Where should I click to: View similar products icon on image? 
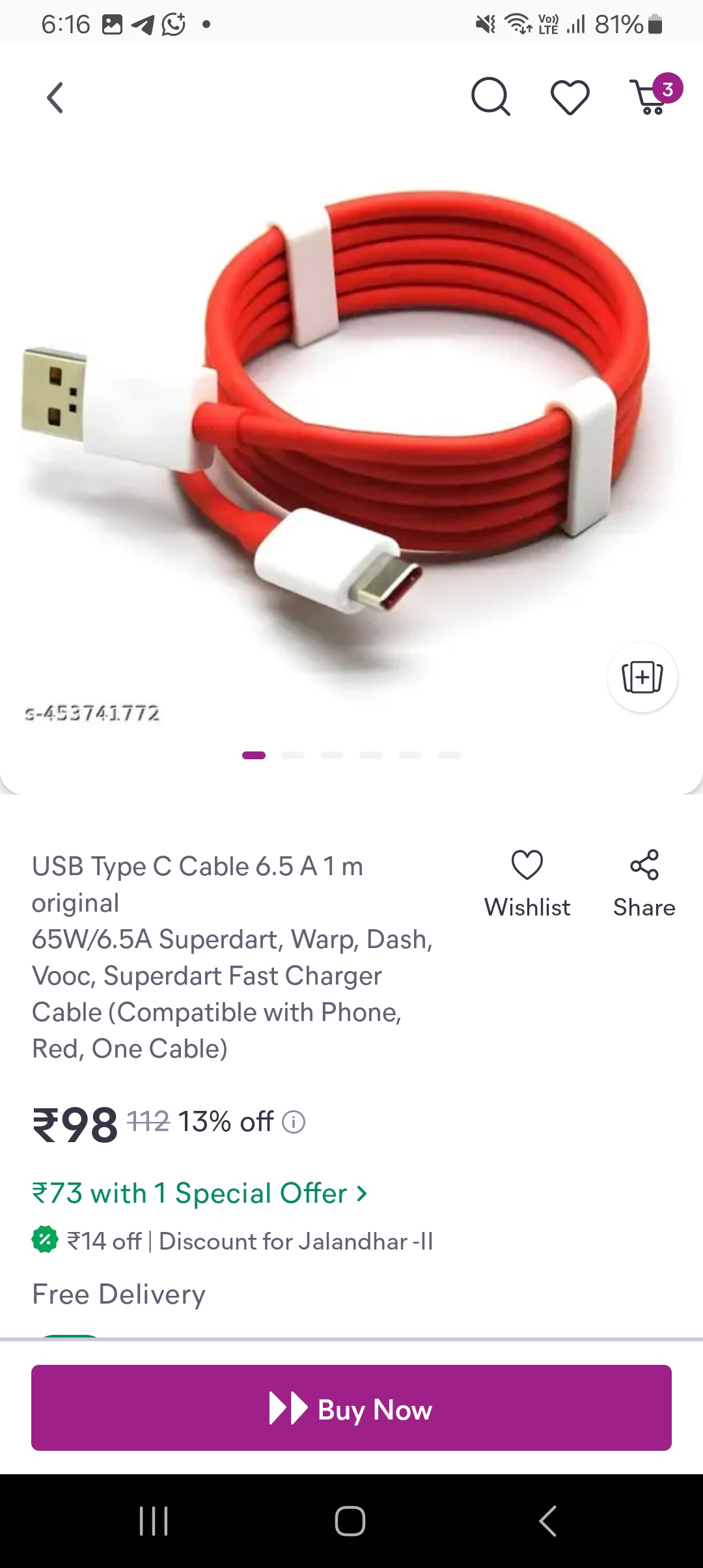tap(642, 677)
